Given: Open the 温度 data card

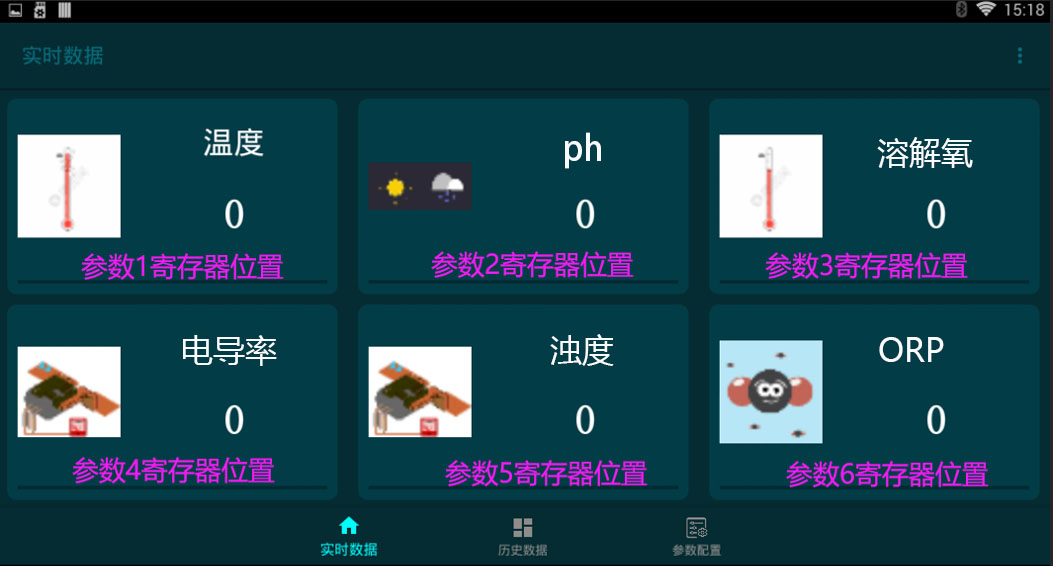Looking at the screenshot, I should click(x=172, y=195).
